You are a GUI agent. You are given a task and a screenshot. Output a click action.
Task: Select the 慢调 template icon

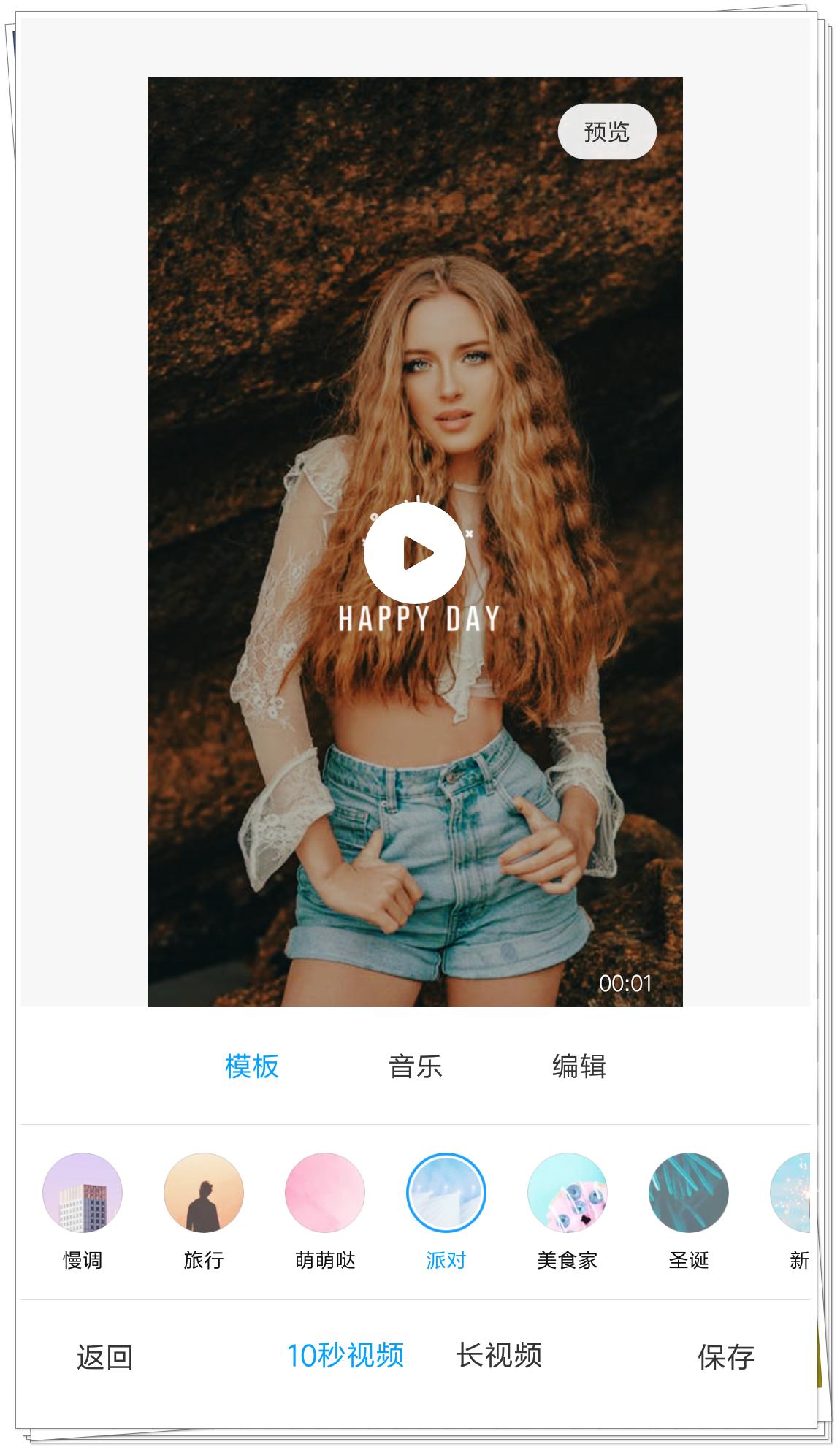pos(85,1192)
